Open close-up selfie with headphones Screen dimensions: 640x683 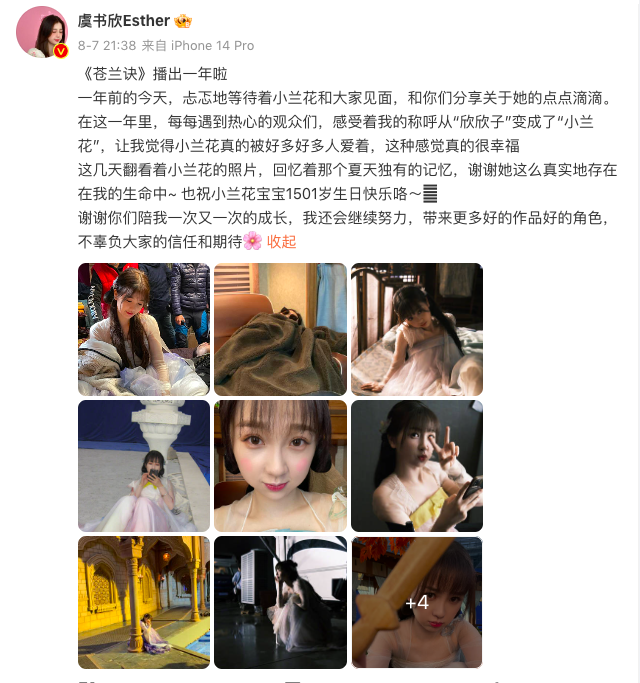tap(280, 466)
